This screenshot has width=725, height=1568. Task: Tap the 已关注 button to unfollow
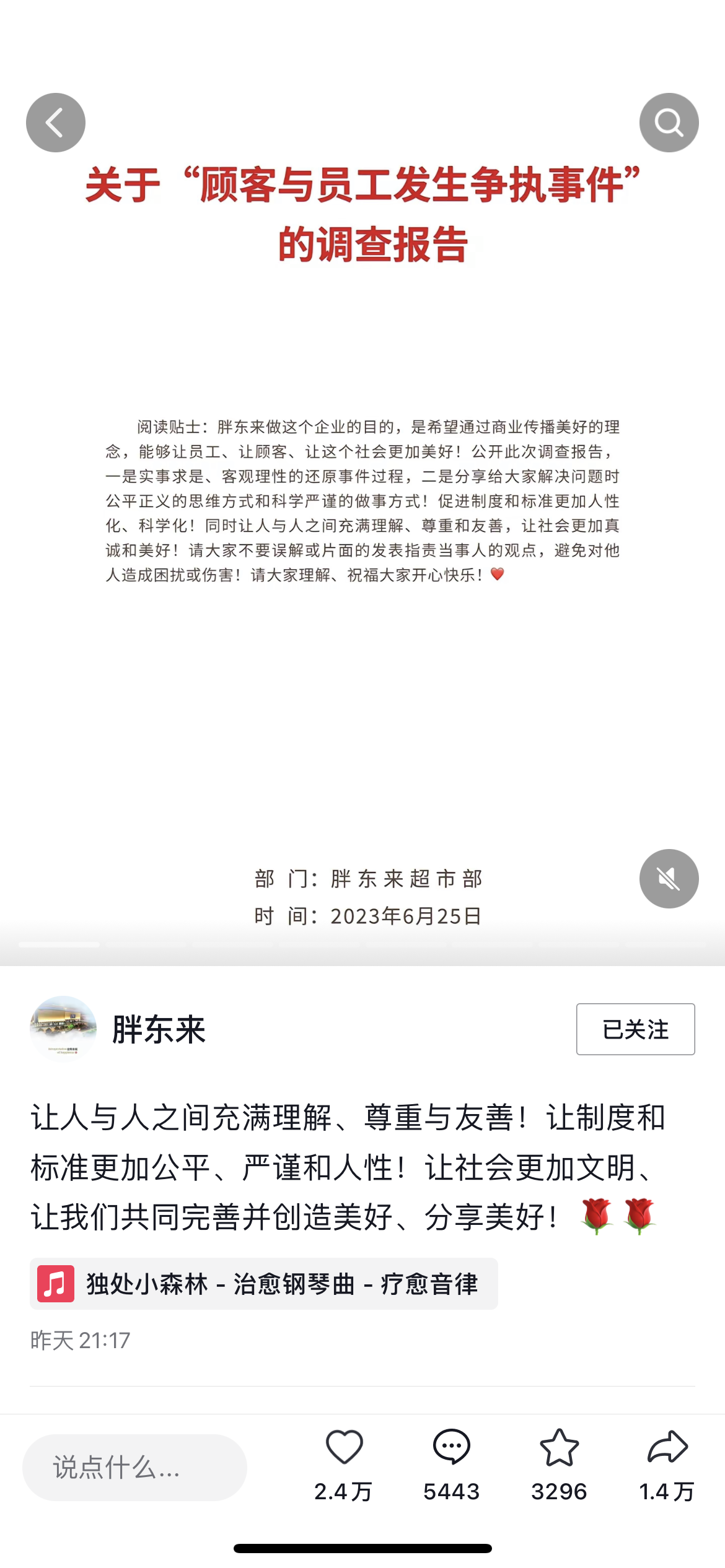point(635,1029)
